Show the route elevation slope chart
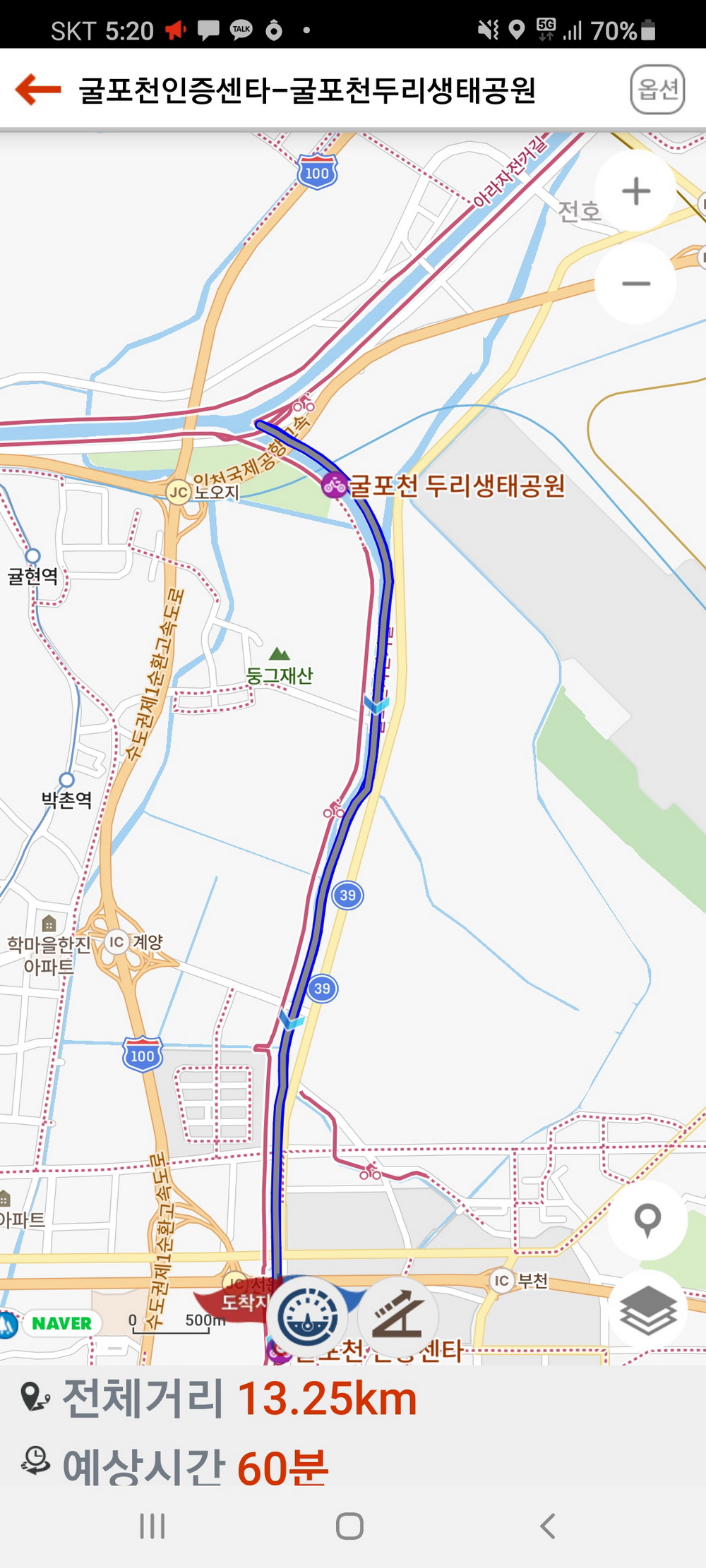This screenshot has height=1568, width=706. tap(397, 1317)
